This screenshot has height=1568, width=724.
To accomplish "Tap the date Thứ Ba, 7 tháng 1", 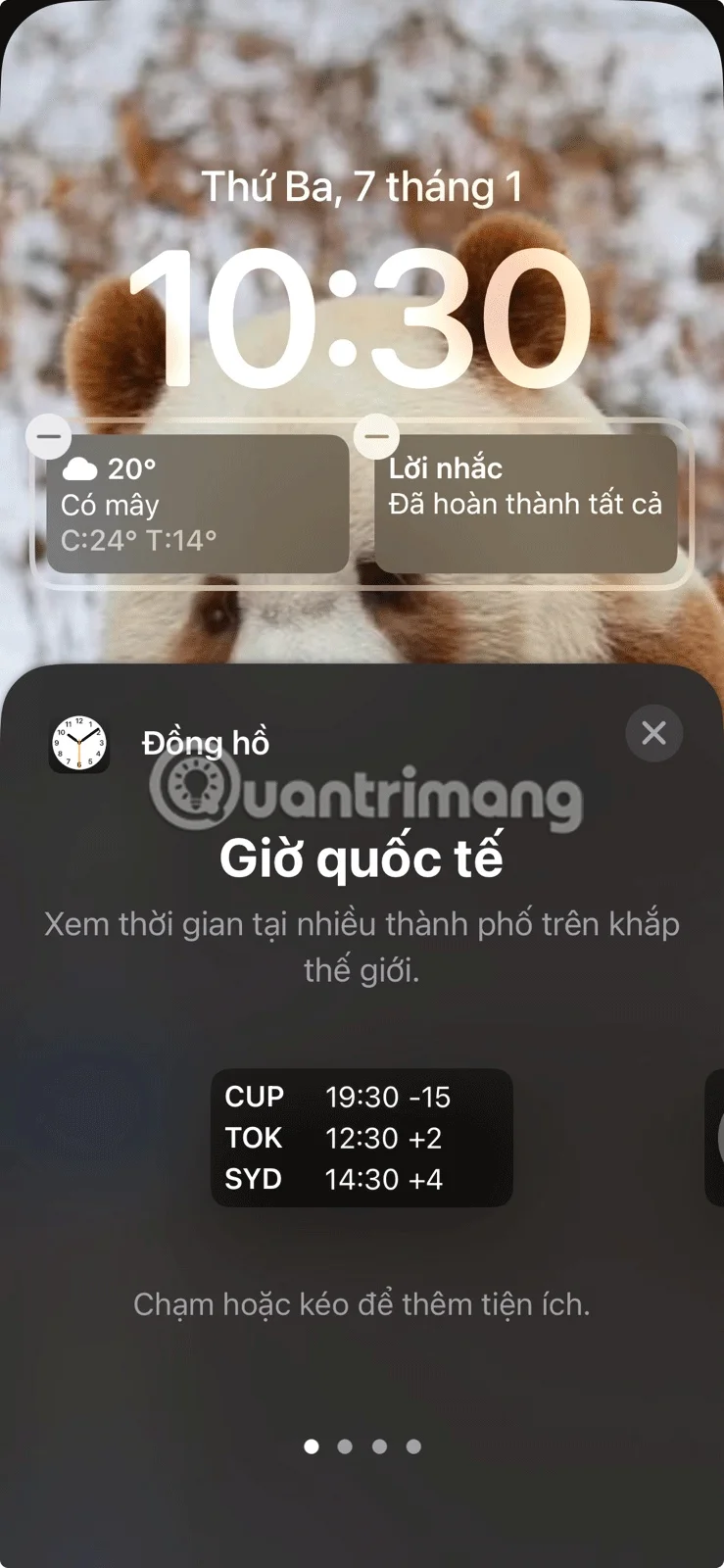I will [362, 184].
